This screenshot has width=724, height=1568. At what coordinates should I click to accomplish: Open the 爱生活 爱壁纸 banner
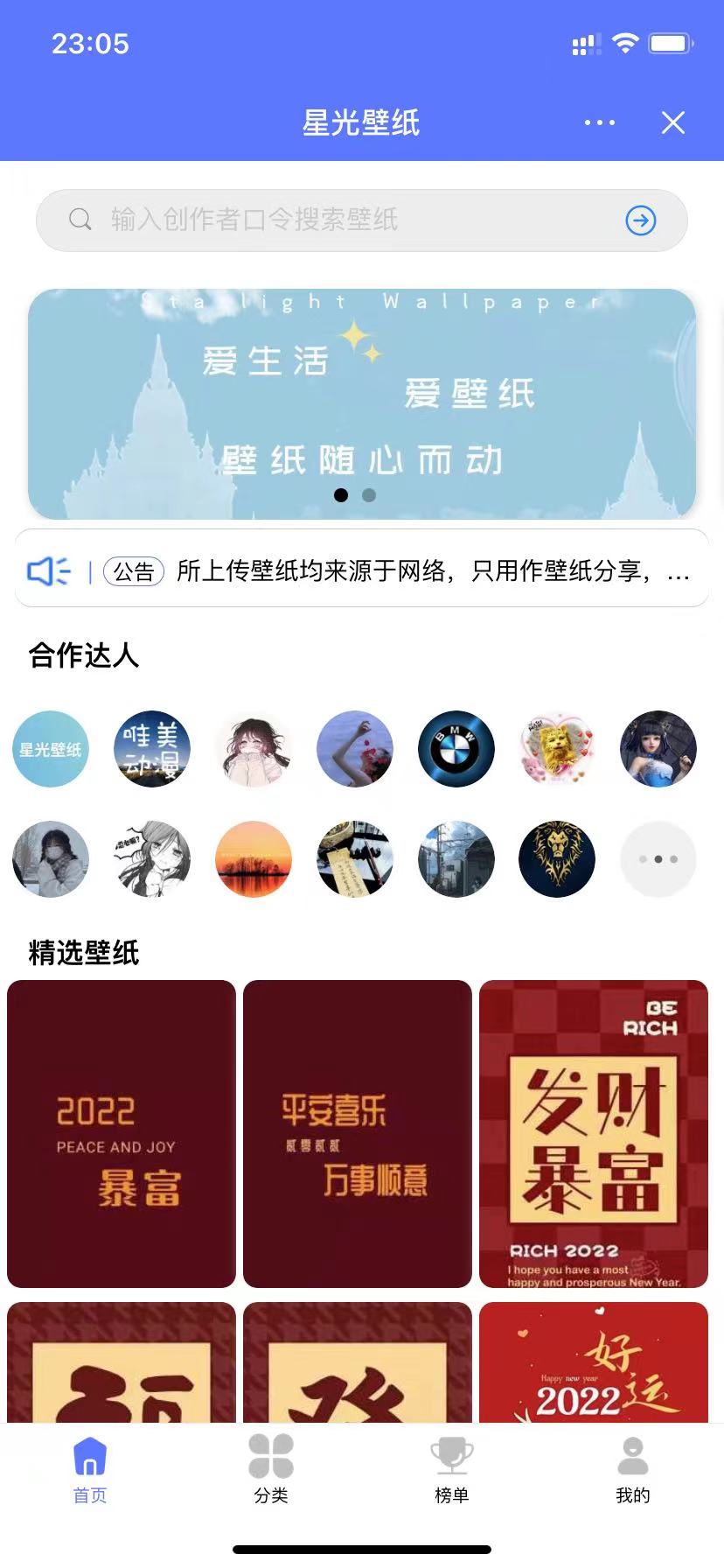pos(362,403)
